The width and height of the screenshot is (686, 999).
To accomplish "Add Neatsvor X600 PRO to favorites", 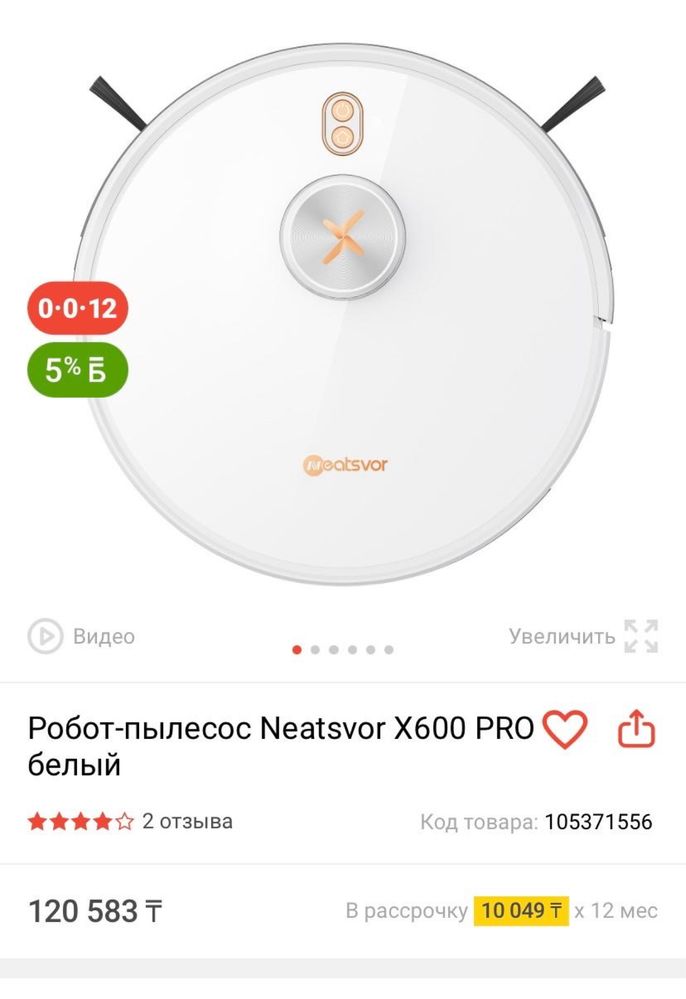I will (x=565, y=730).
